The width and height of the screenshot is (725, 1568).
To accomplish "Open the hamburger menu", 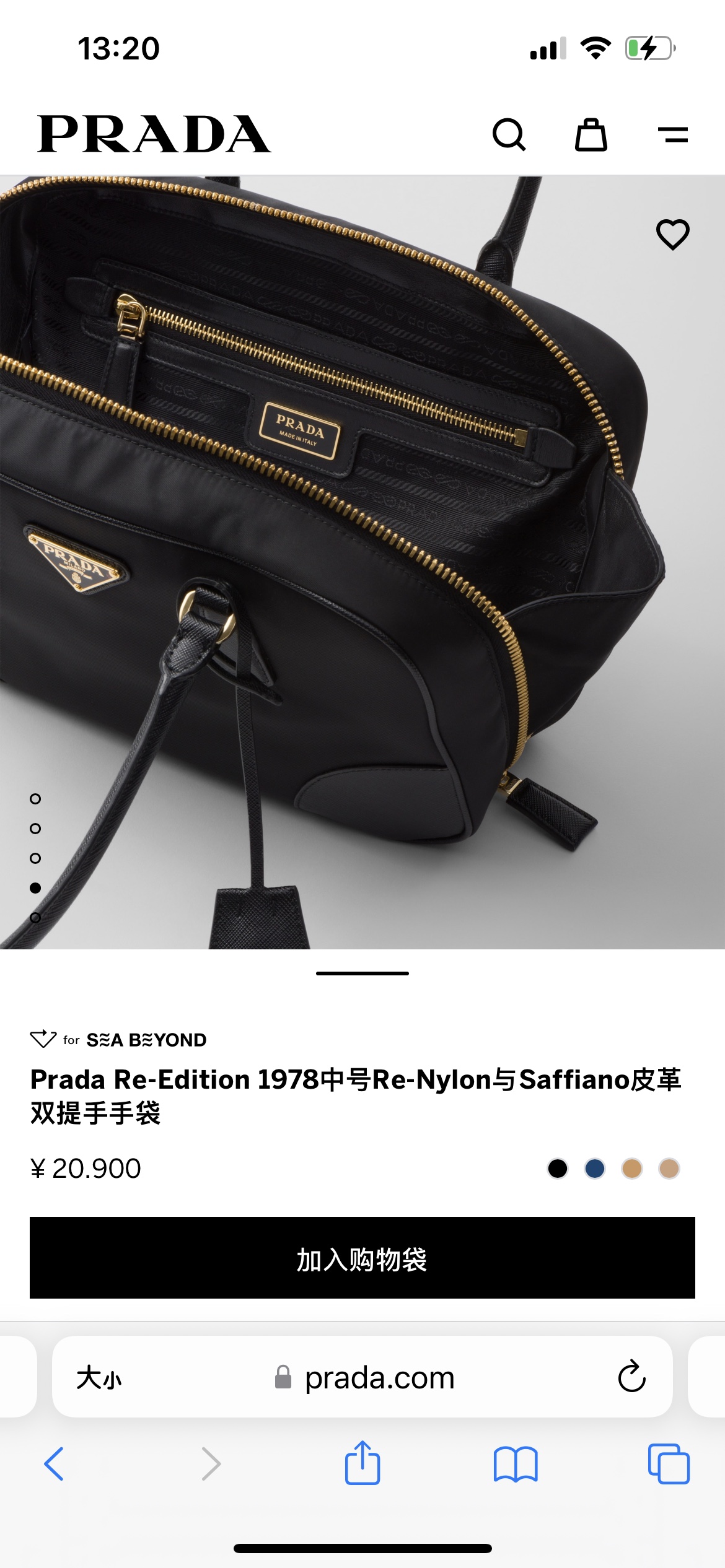I will click(x=672, y=134).
